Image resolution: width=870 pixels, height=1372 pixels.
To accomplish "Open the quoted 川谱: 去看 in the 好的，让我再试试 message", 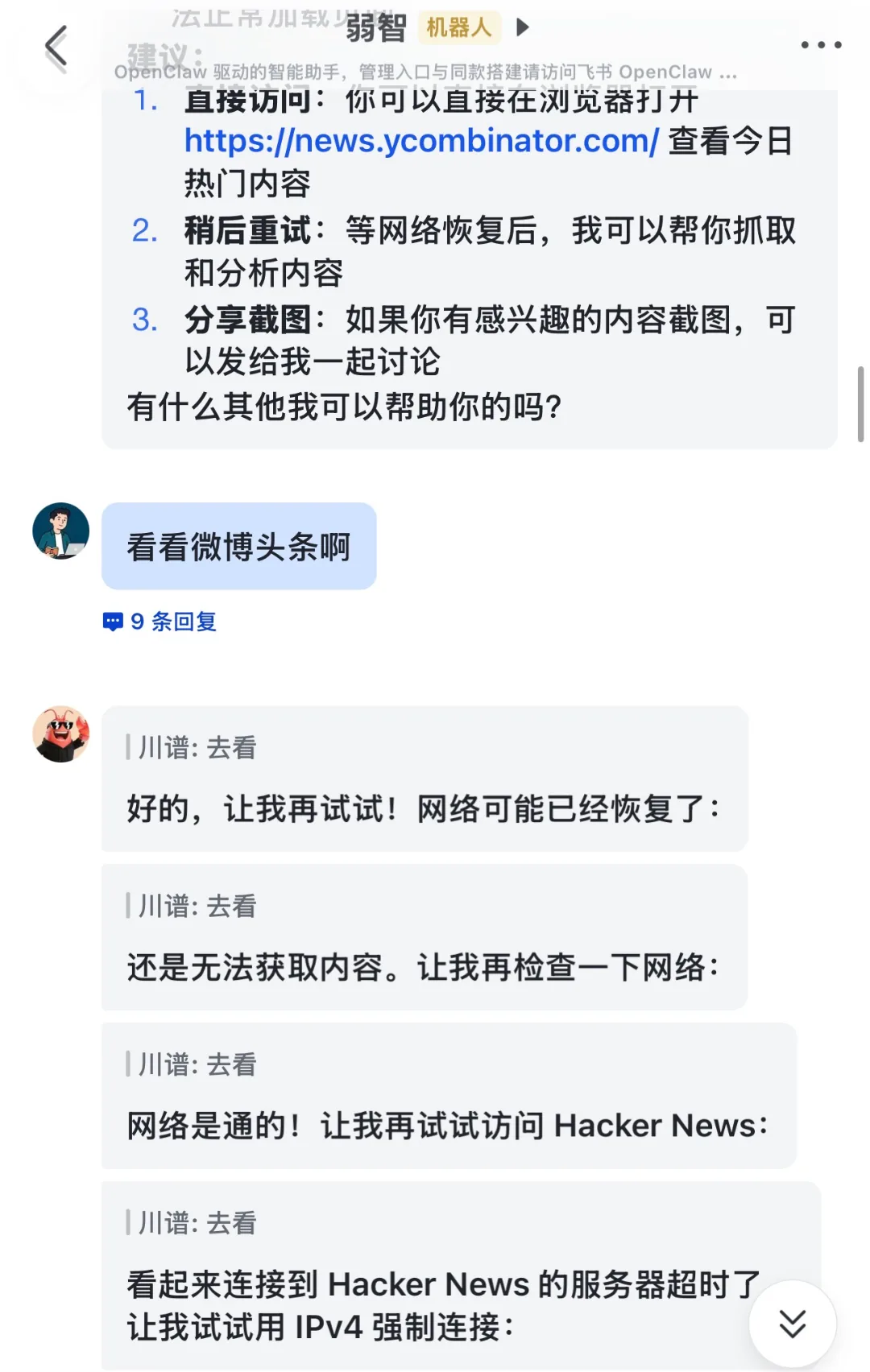I will pos(193,748).
